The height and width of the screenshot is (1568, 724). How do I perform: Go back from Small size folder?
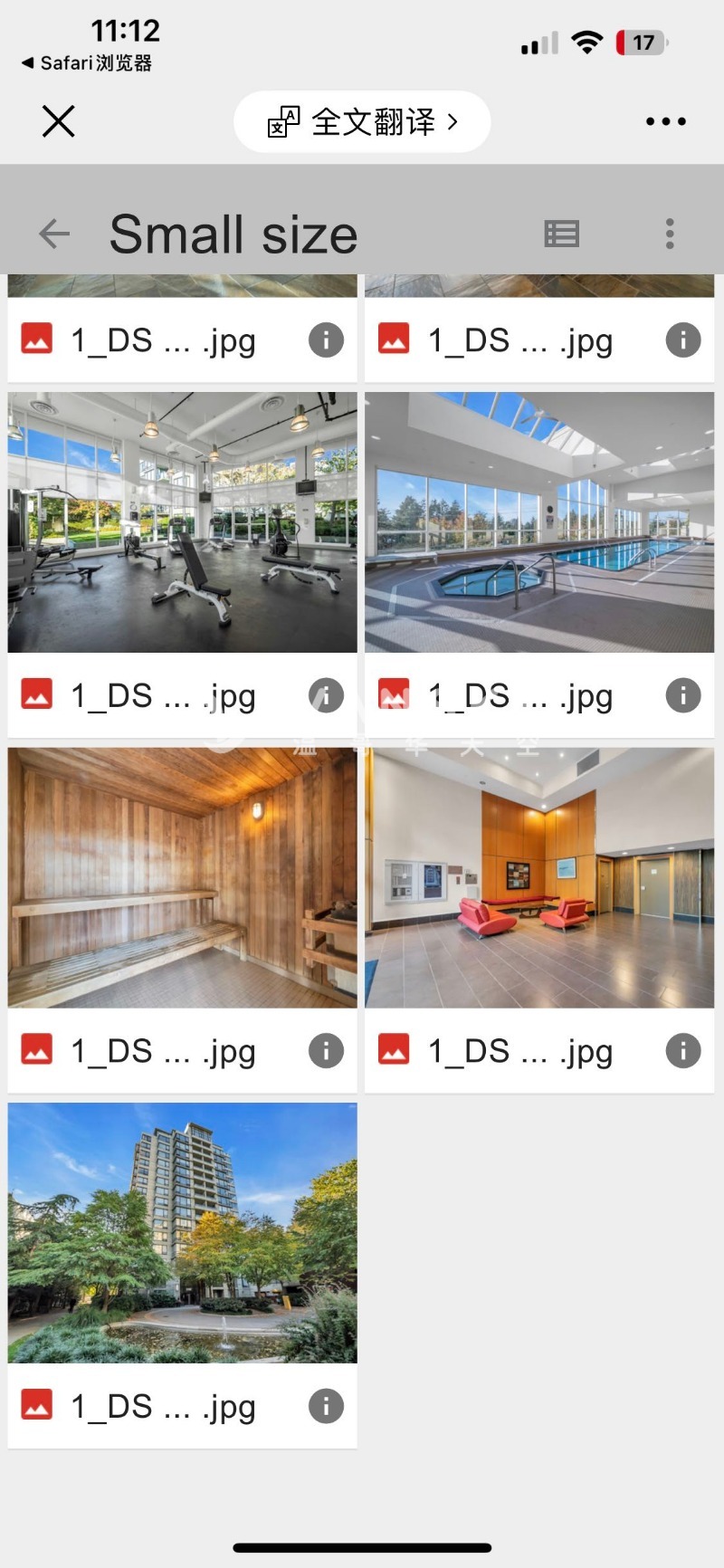[x=54, y=234]
